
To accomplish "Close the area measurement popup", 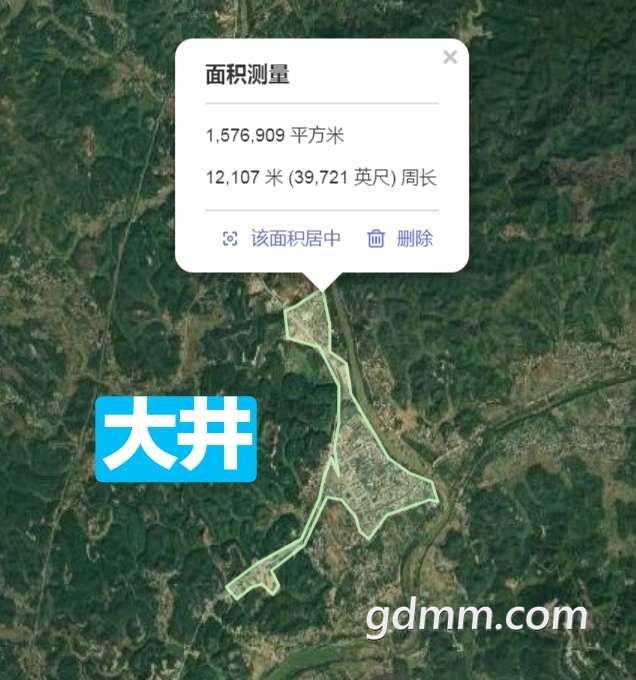I will 450,57.
